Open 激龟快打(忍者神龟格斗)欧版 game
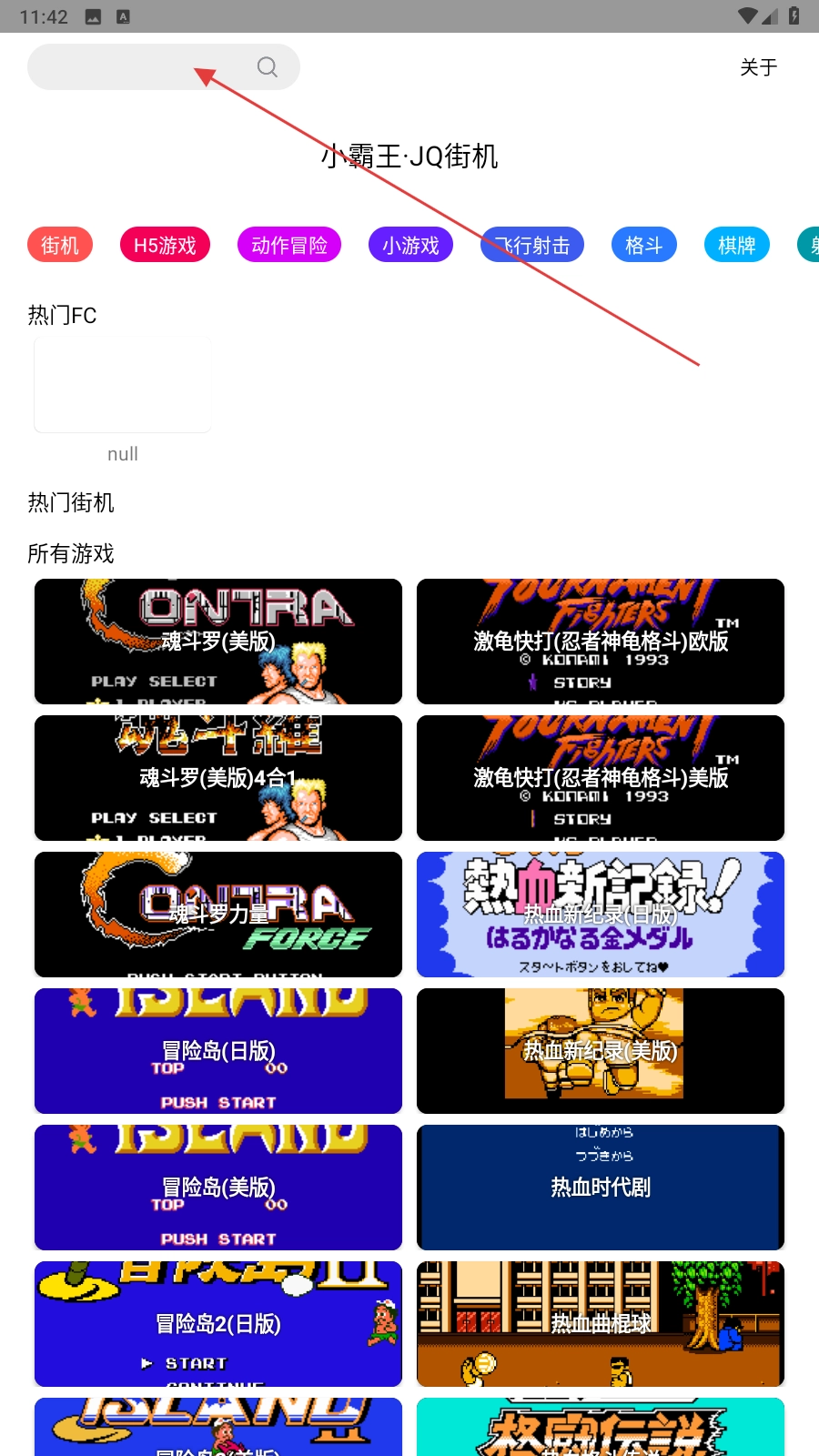819x1456 pixels. (x=601, y=642)
